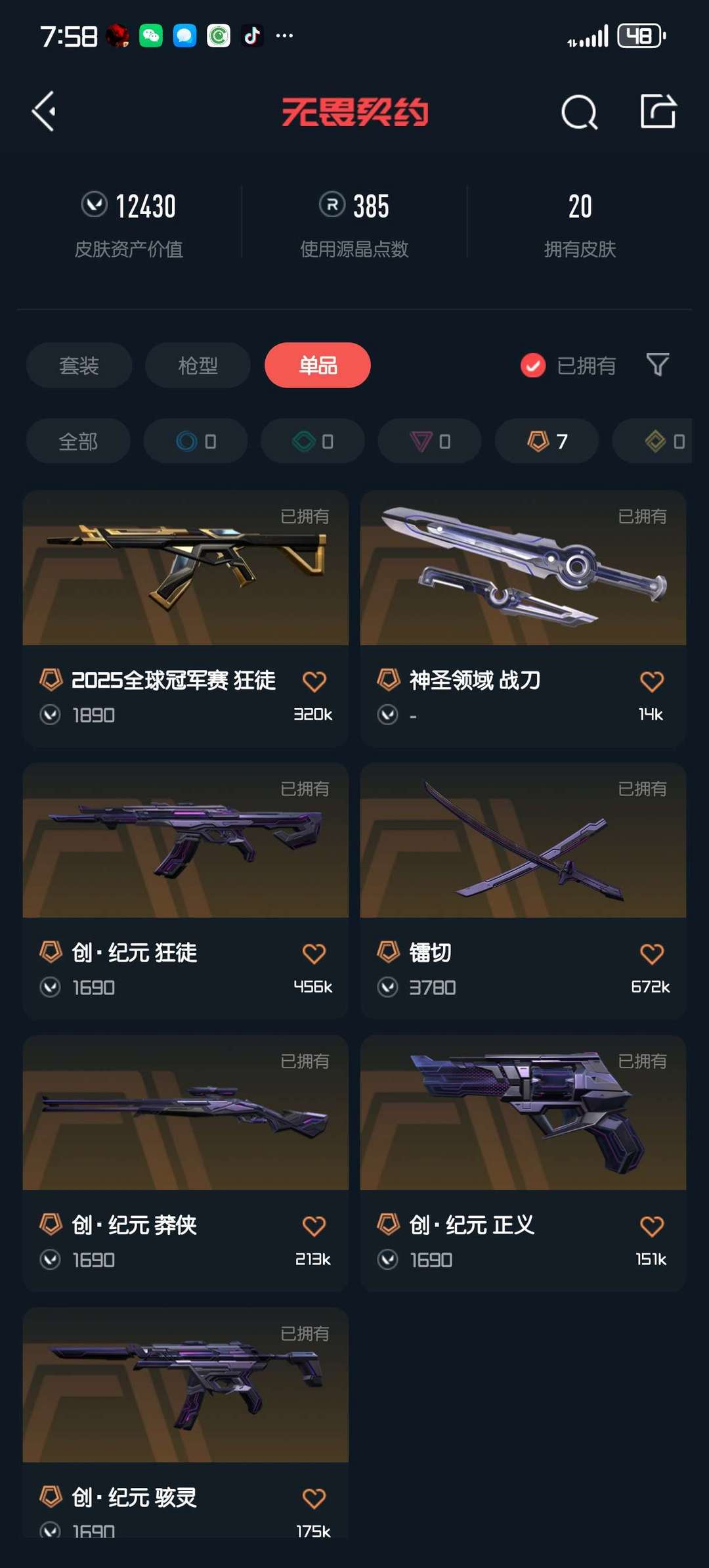
Task: Open the funnel filter options
Action: [658, 365]
